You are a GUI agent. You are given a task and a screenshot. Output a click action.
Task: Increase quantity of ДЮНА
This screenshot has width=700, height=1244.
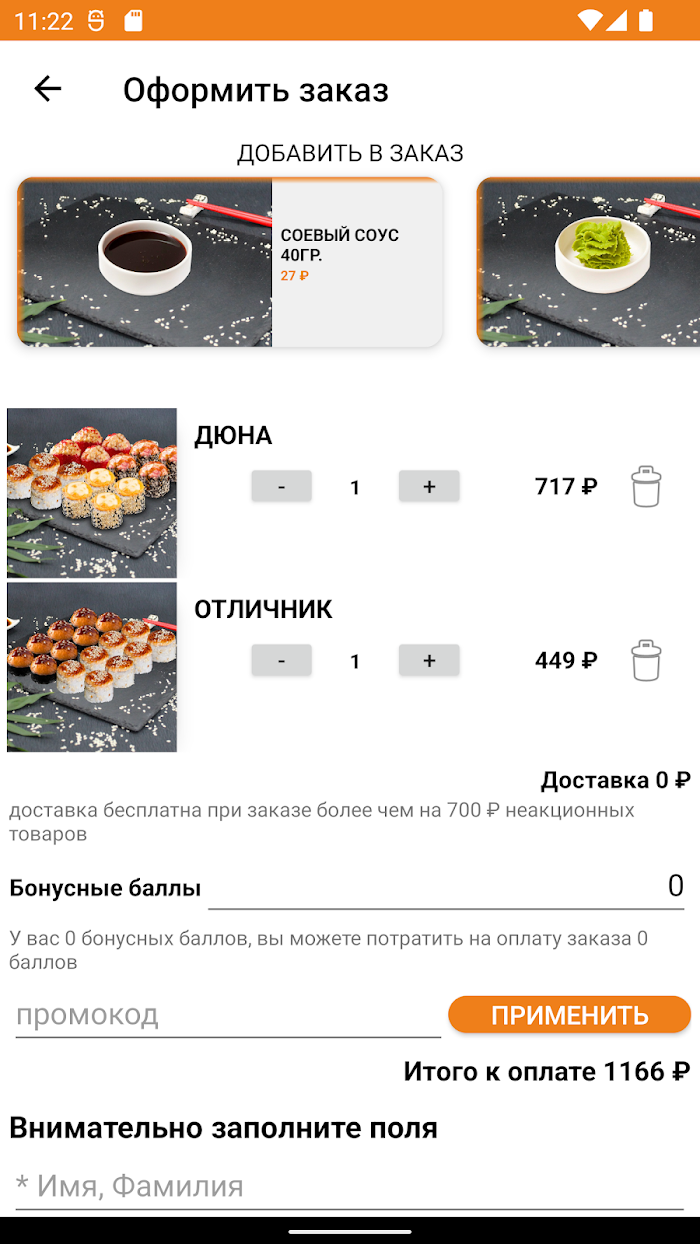coord(429,487)
